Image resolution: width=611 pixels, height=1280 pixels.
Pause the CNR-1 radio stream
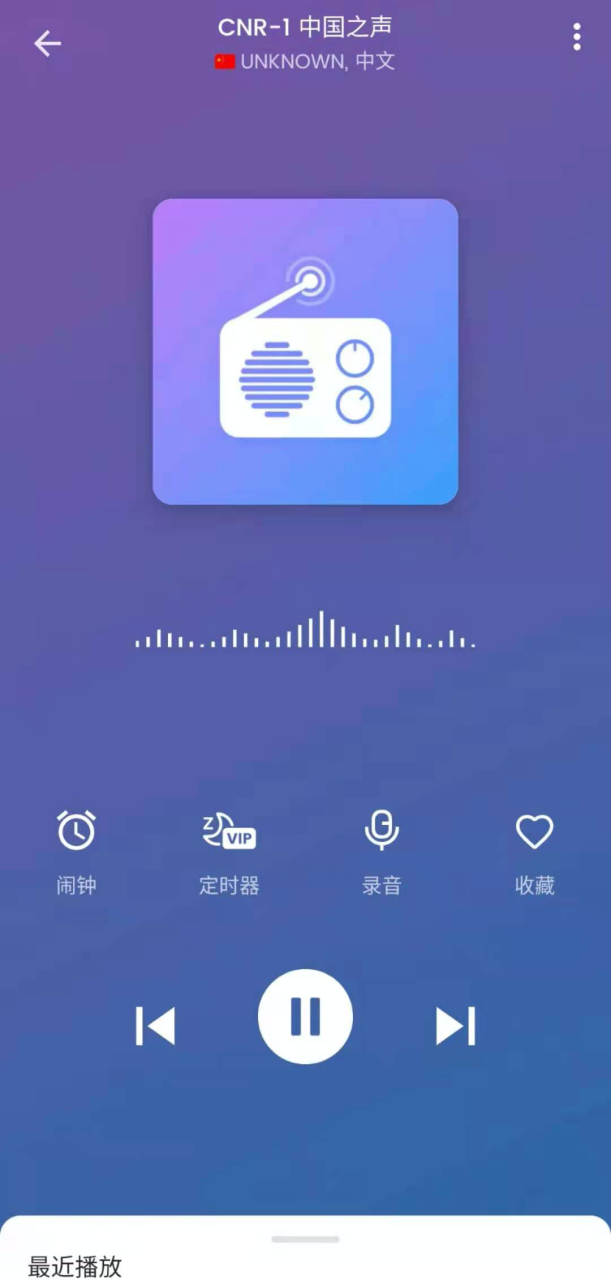305,1016
